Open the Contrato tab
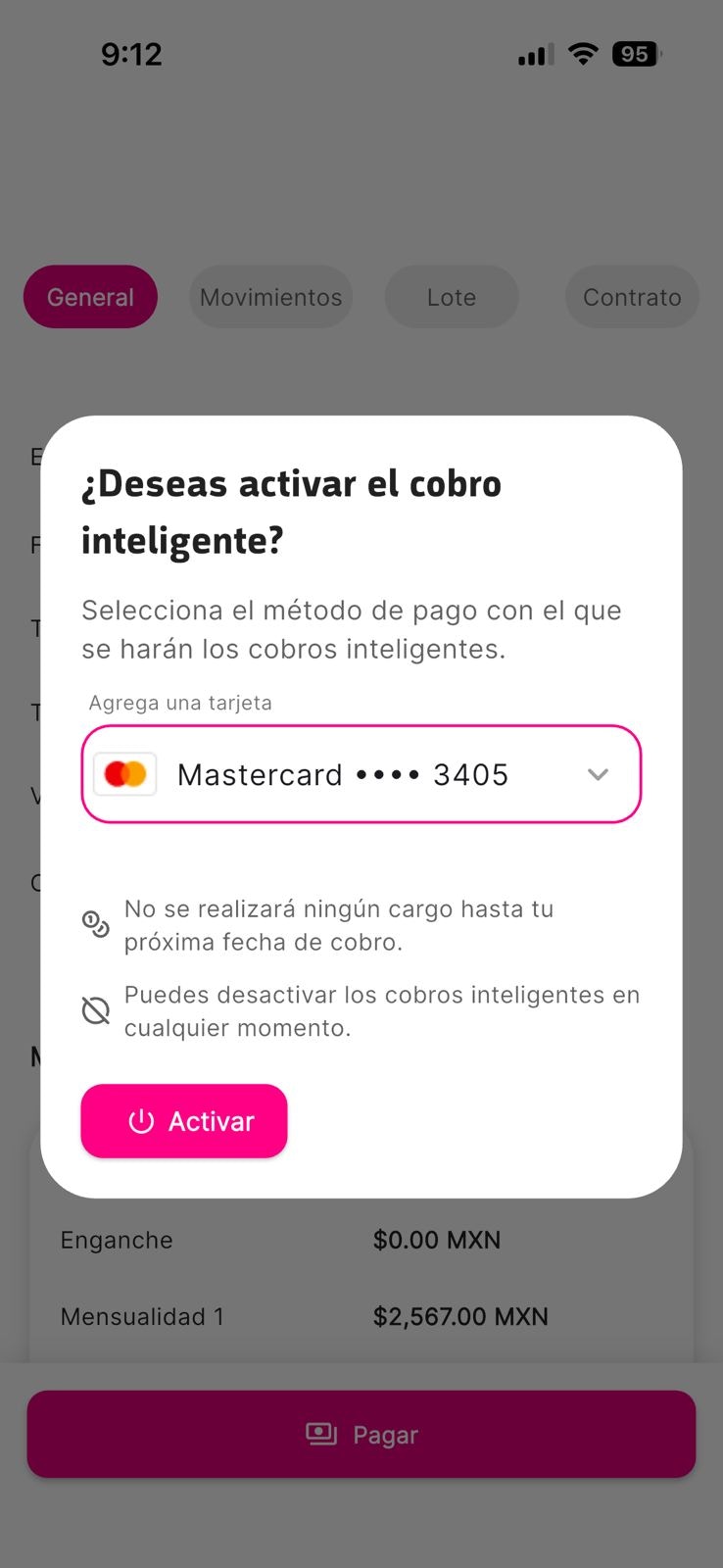723x1568 pixels. [x=632, y=297]
